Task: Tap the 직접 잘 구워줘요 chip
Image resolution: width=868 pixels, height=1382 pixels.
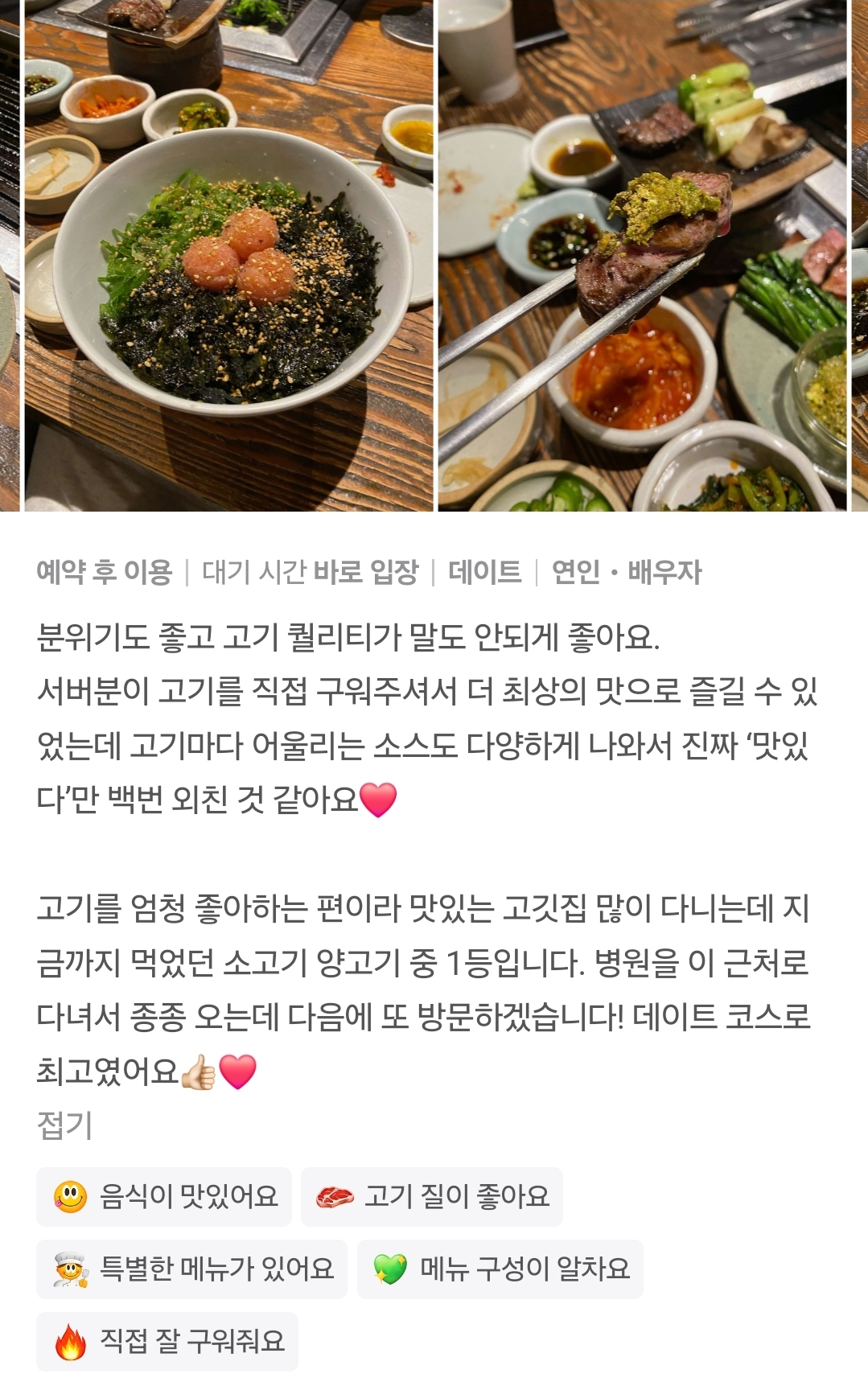Action: click(x=167, y=1341)
